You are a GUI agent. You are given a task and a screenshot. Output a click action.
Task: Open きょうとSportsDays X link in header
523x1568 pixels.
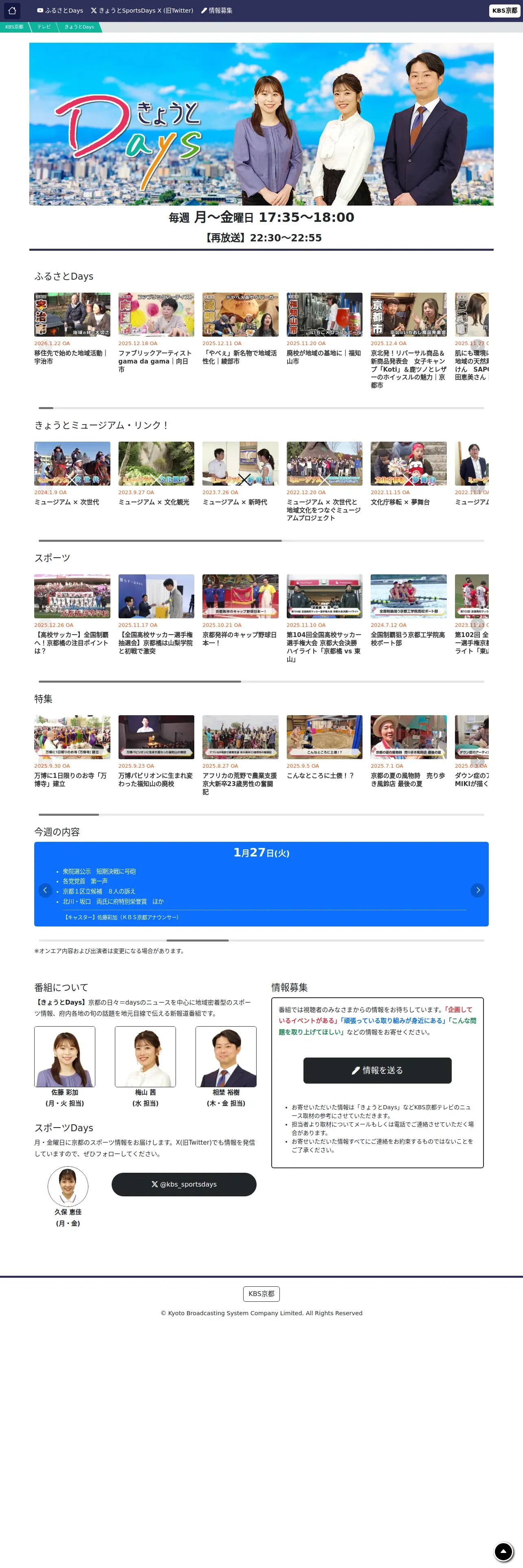click(x=142, y=10)
